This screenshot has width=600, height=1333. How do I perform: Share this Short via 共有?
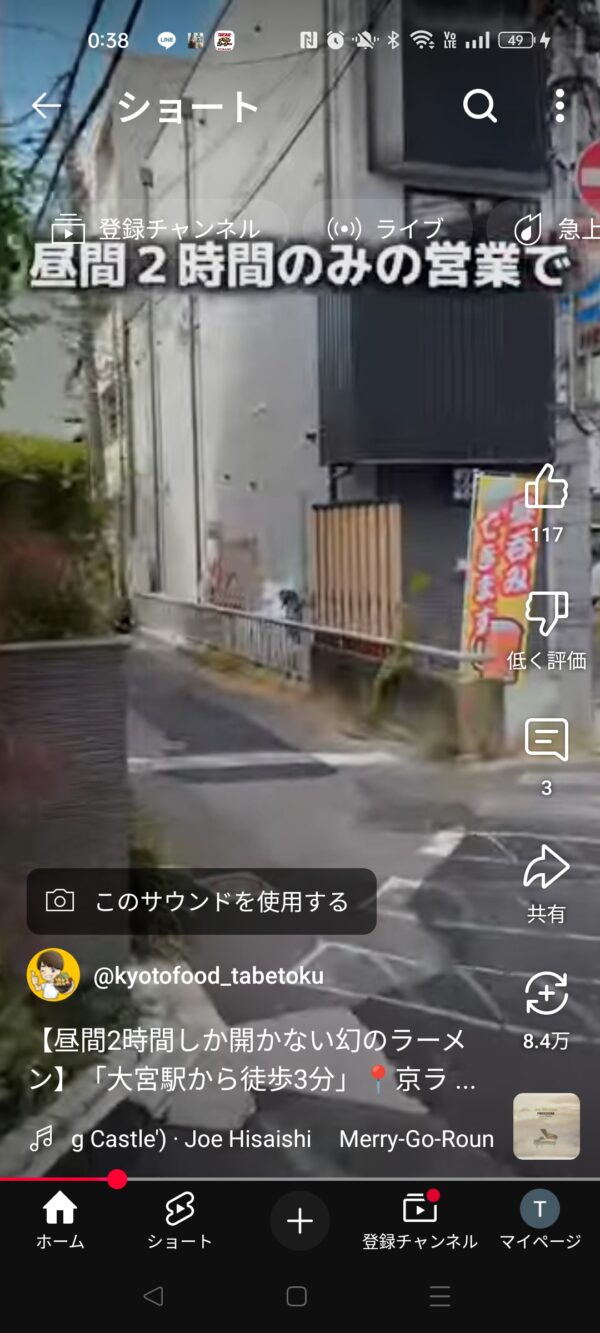coord(546,869)
